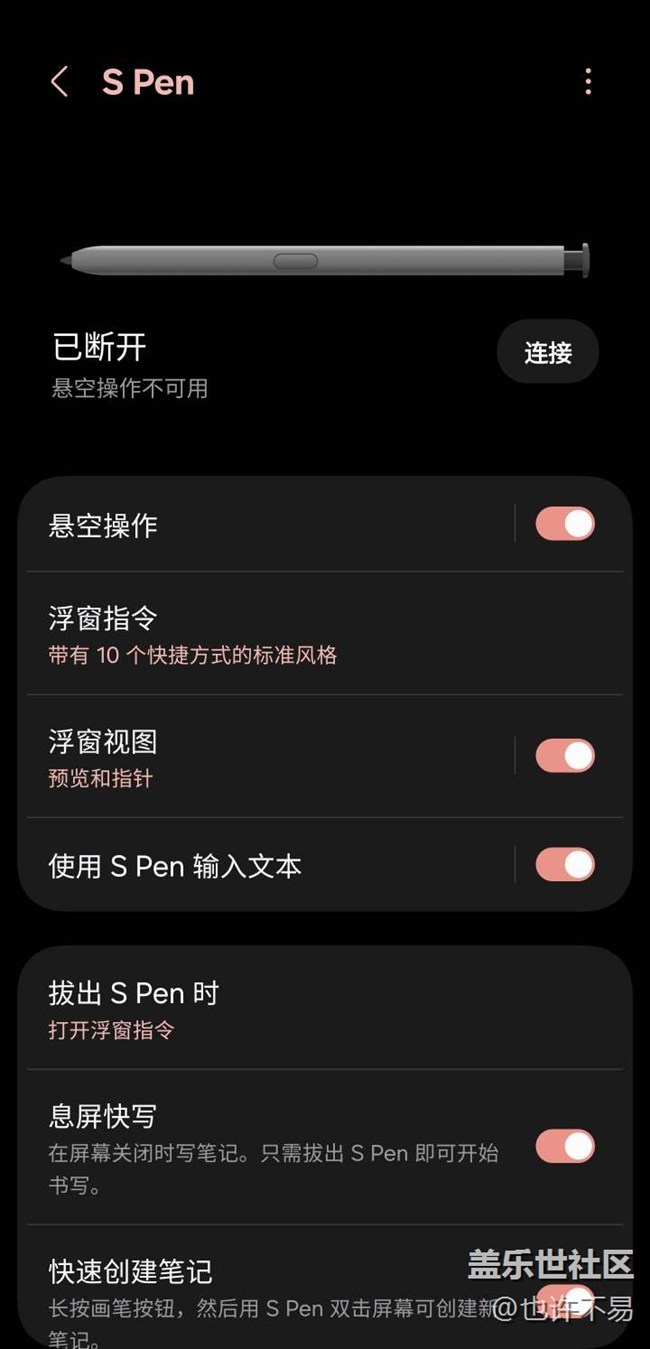
Task: Open the more options menu
Action: point(588,82)
